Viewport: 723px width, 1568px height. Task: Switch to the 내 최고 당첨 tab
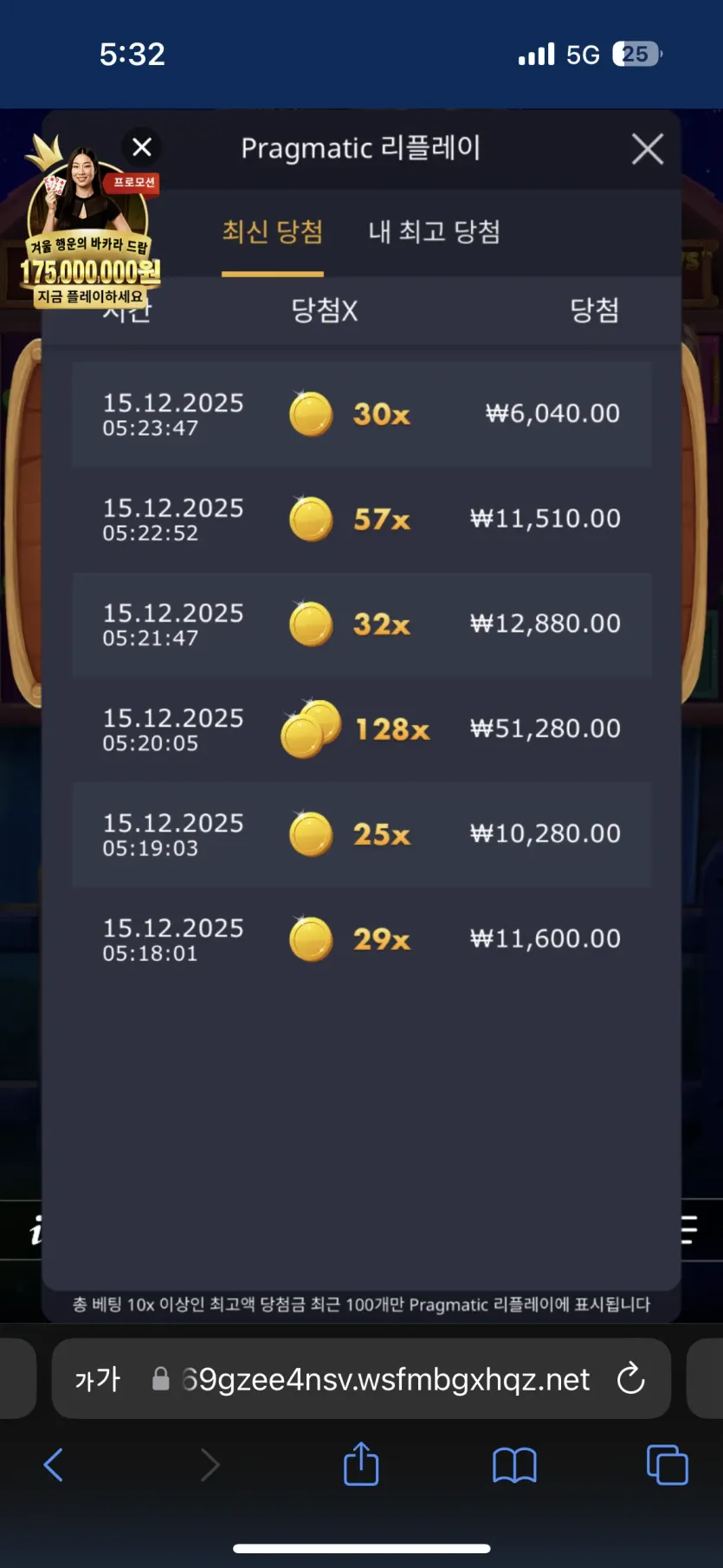pos(434,232)
